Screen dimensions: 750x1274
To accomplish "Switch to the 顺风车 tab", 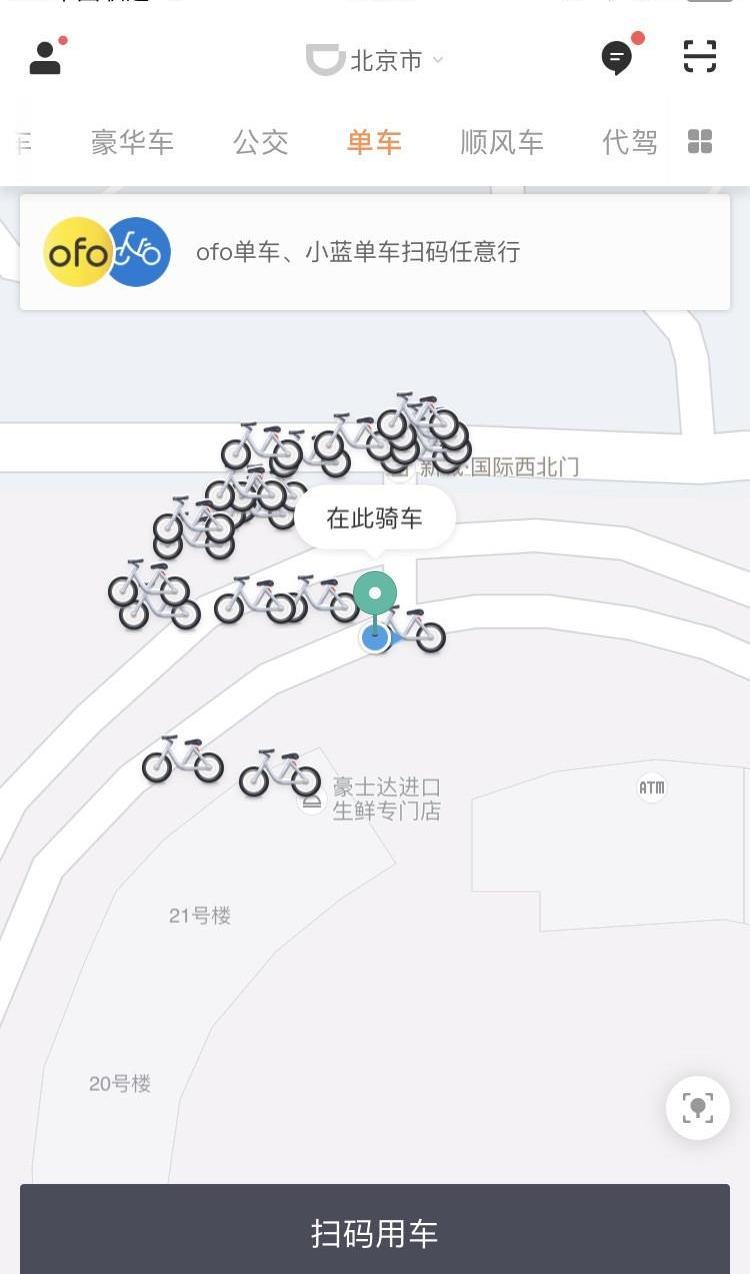I will [502, 142].
